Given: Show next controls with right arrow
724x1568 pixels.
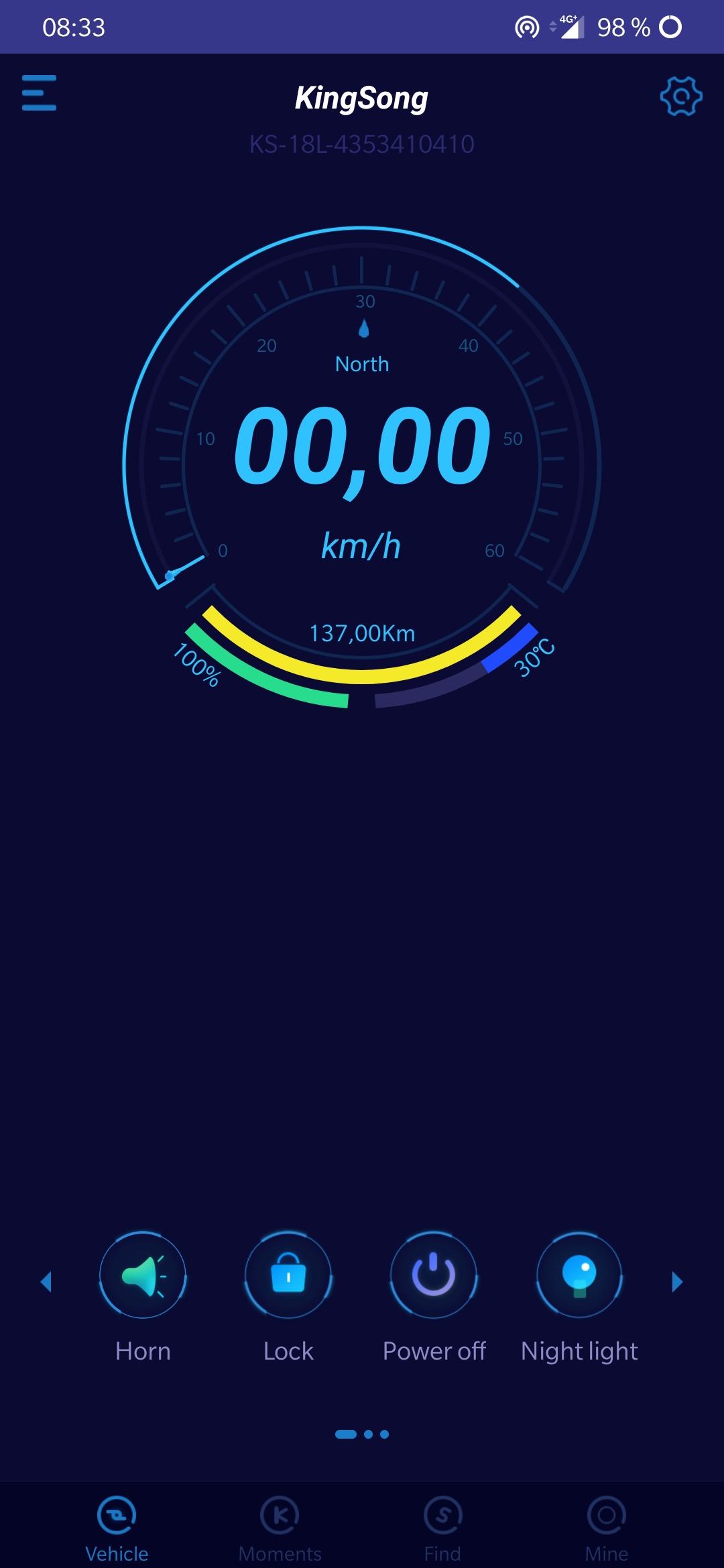Looking at the screenshot, I should click(x=677, y=1281).
